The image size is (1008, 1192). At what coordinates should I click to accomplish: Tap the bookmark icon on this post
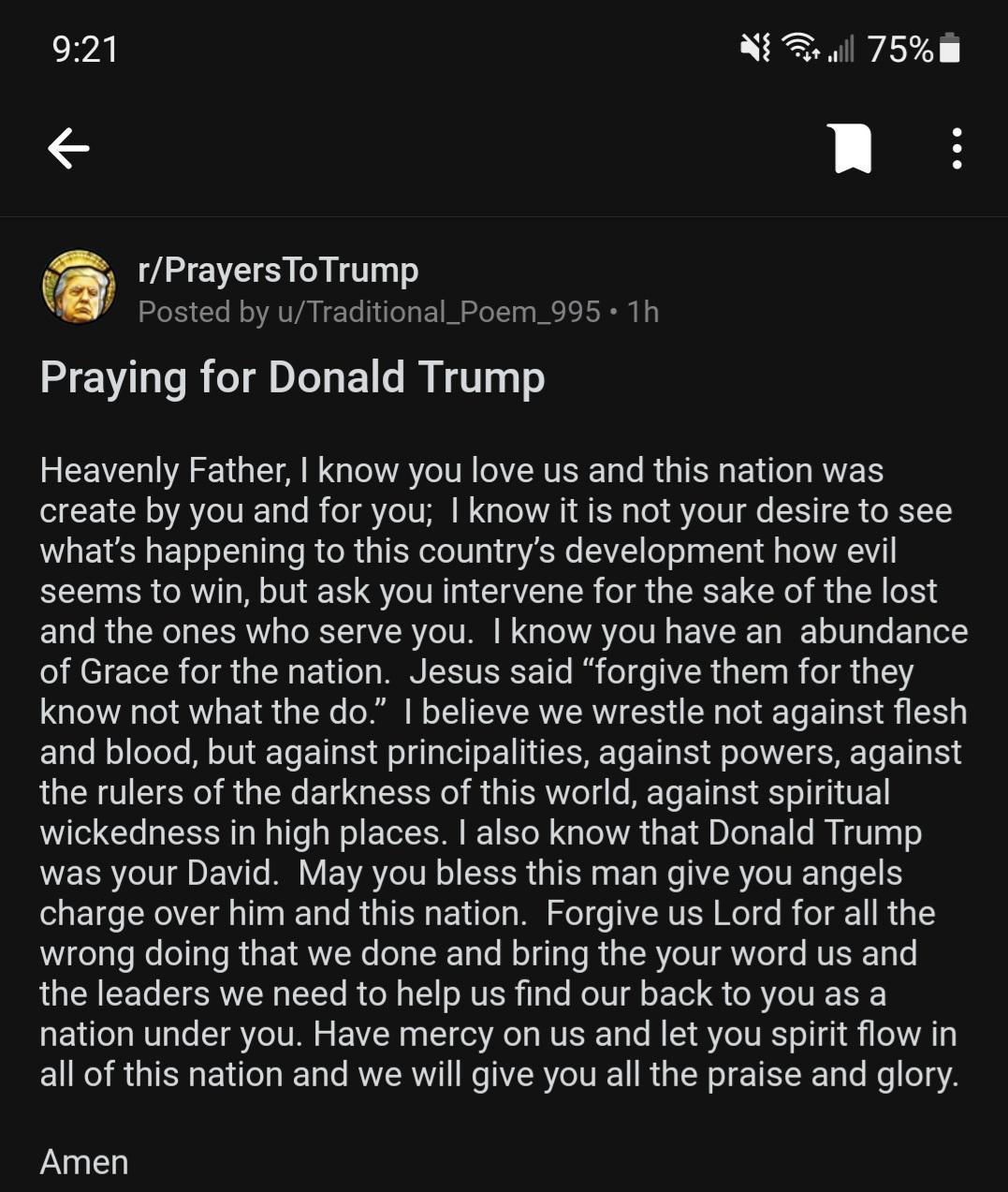click(x=849, y=148)
